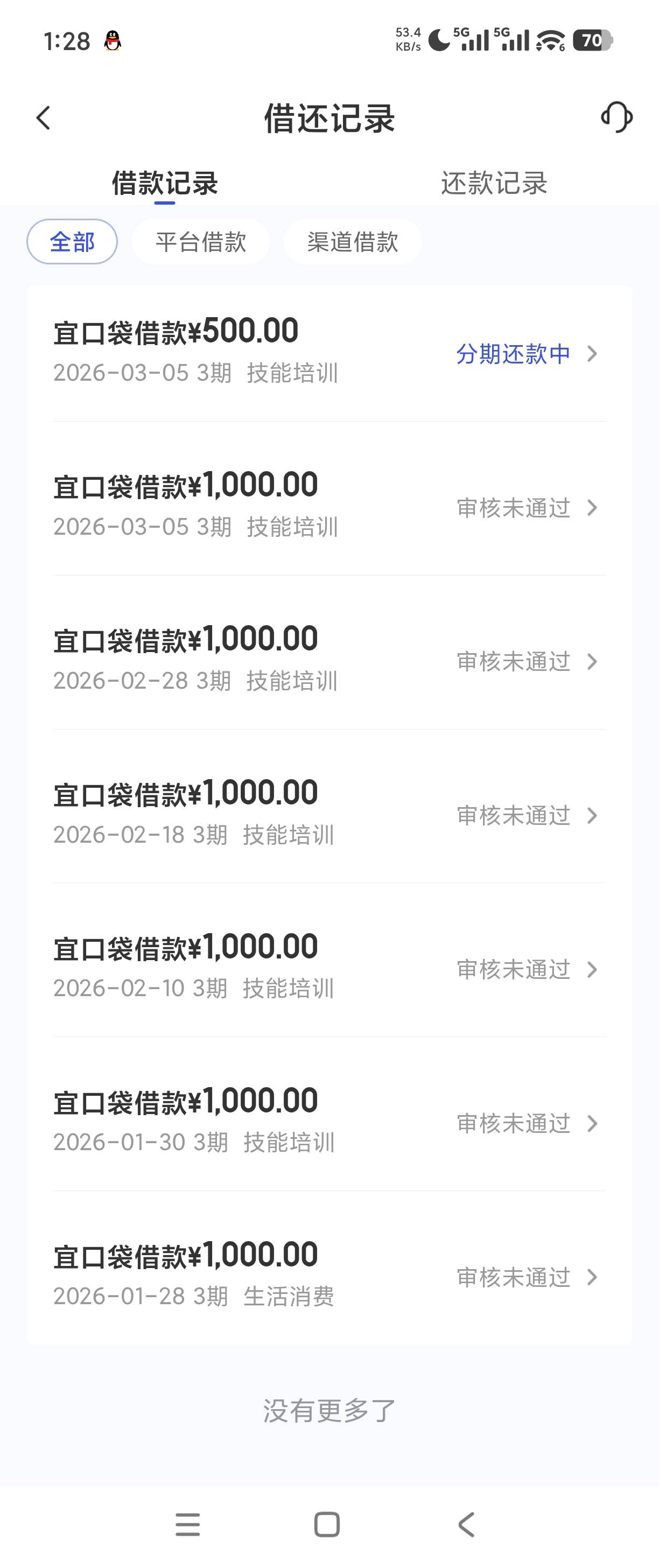The width and height of the screenshot is (659, 1568).
Task: View the 2026-02-18 loan record
Action: (328, 815)
